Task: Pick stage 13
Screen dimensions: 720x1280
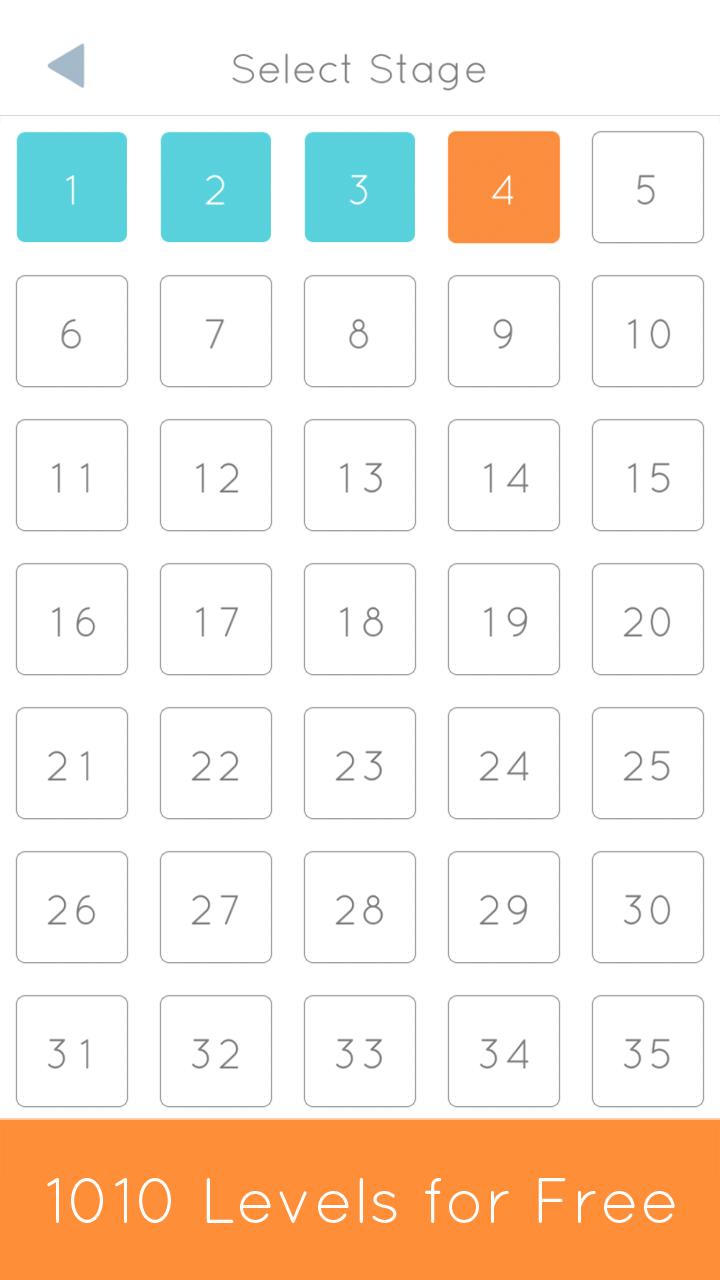Action: (360, 475)
